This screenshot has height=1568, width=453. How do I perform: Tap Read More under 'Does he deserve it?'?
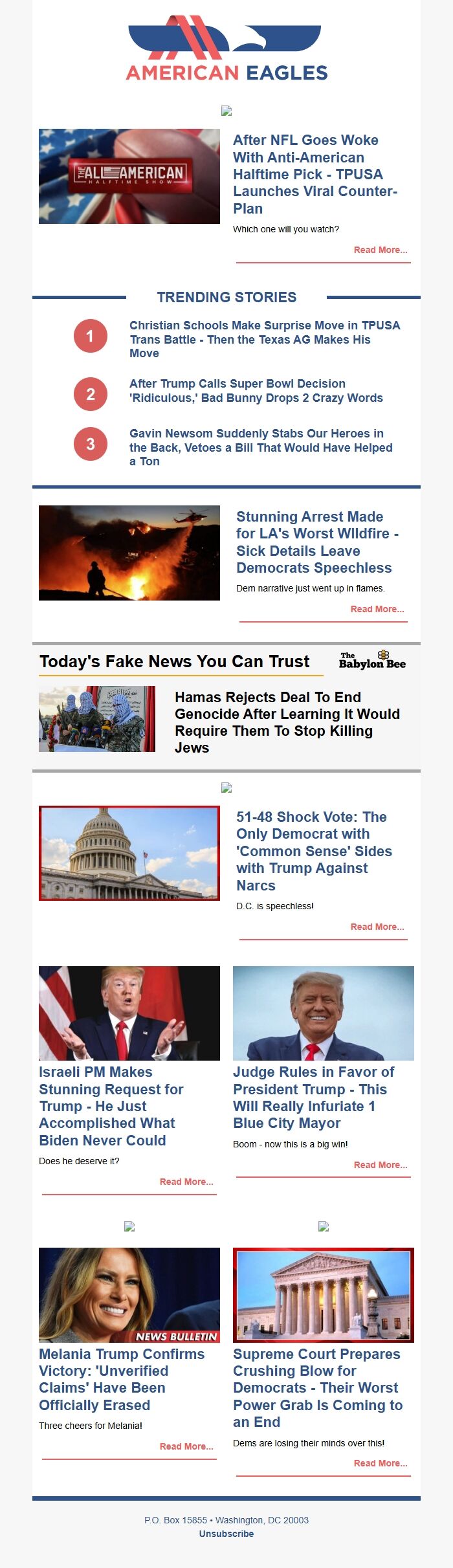[x=186, y=1182]
